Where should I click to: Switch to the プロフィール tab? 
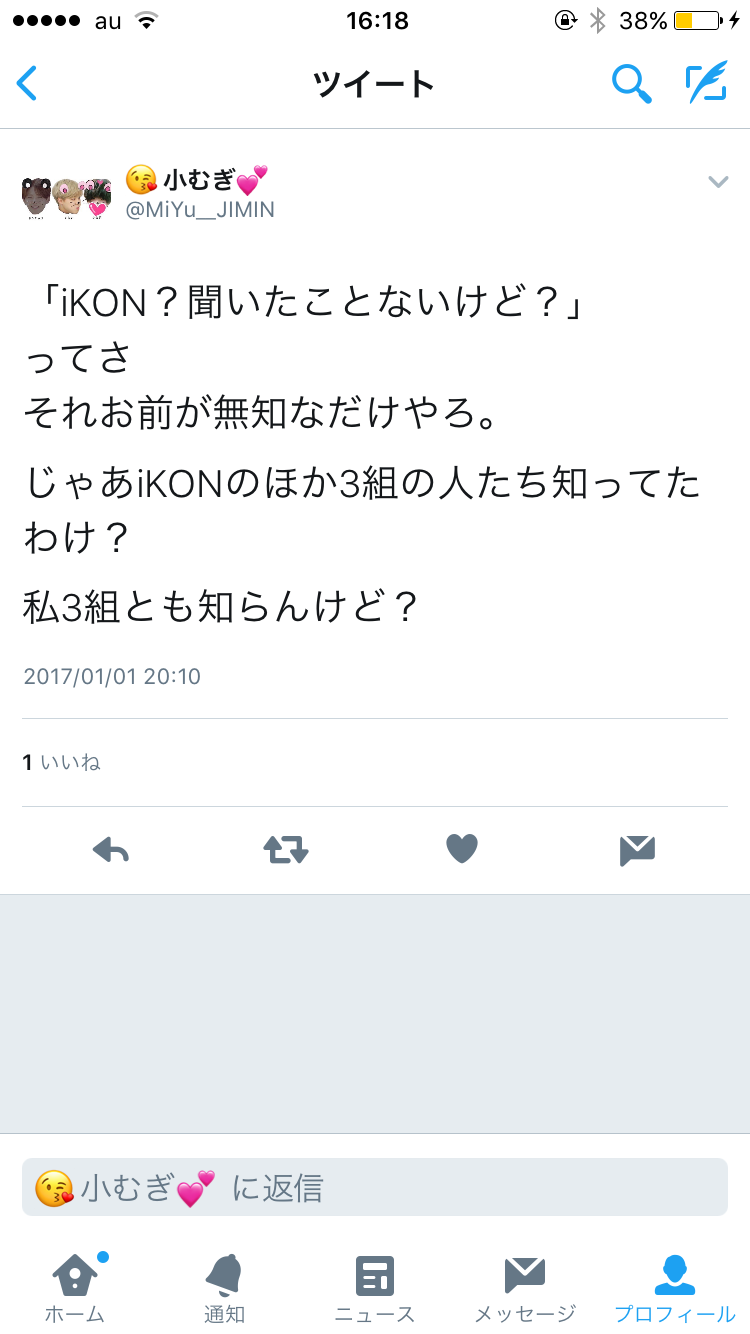click(674, 1285)
